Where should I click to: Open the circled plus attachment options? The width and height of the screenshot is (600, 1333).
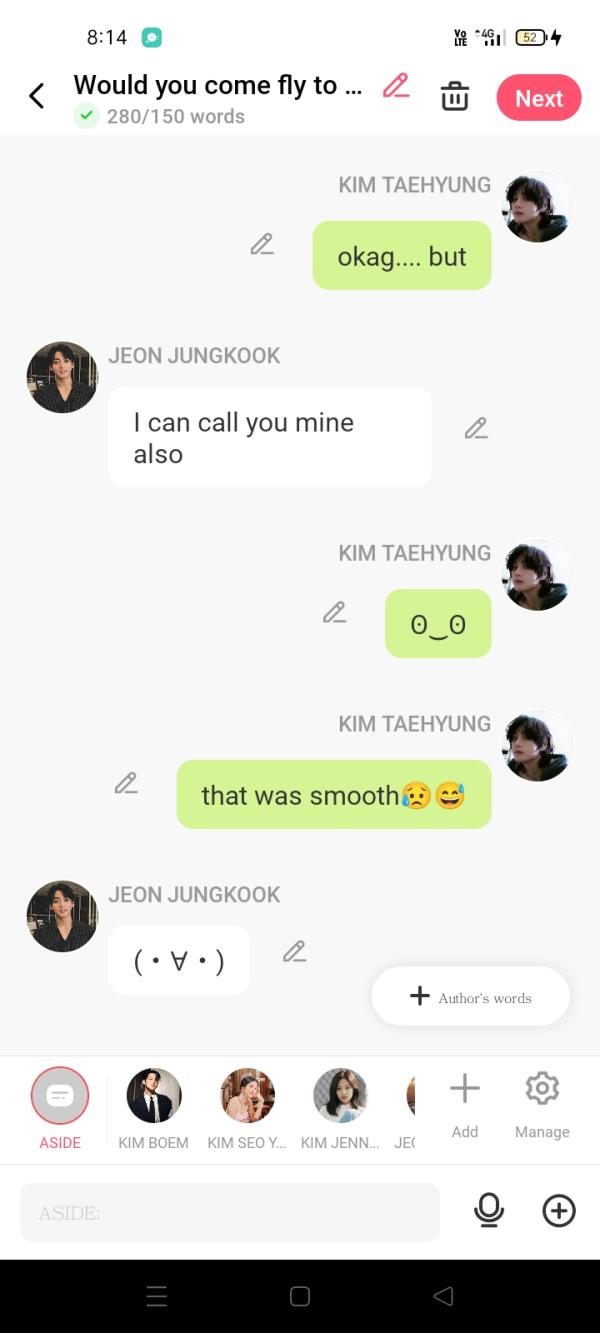[559, 1211]
